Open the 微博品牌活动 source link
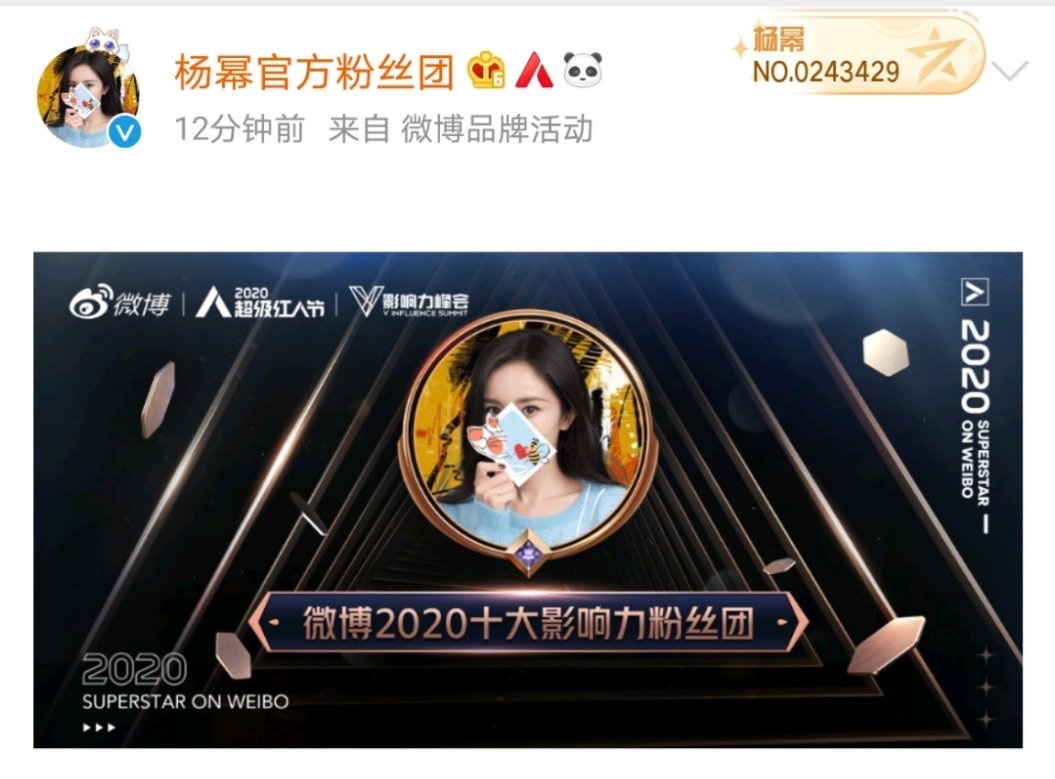The height and width of the screenshot is (779, 1055). [x=497, y=129]
